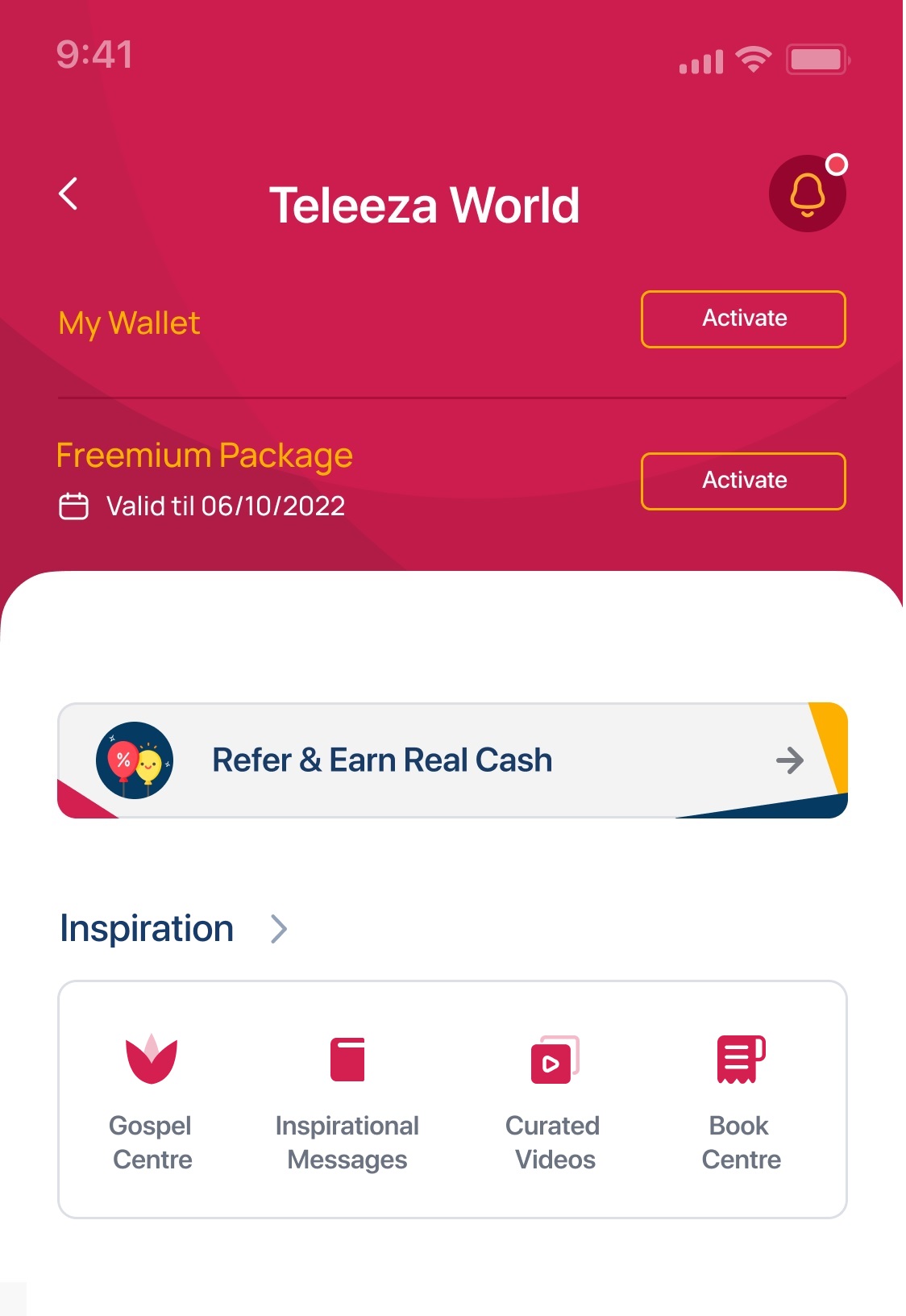Activate My Wallet

point(742,319)
